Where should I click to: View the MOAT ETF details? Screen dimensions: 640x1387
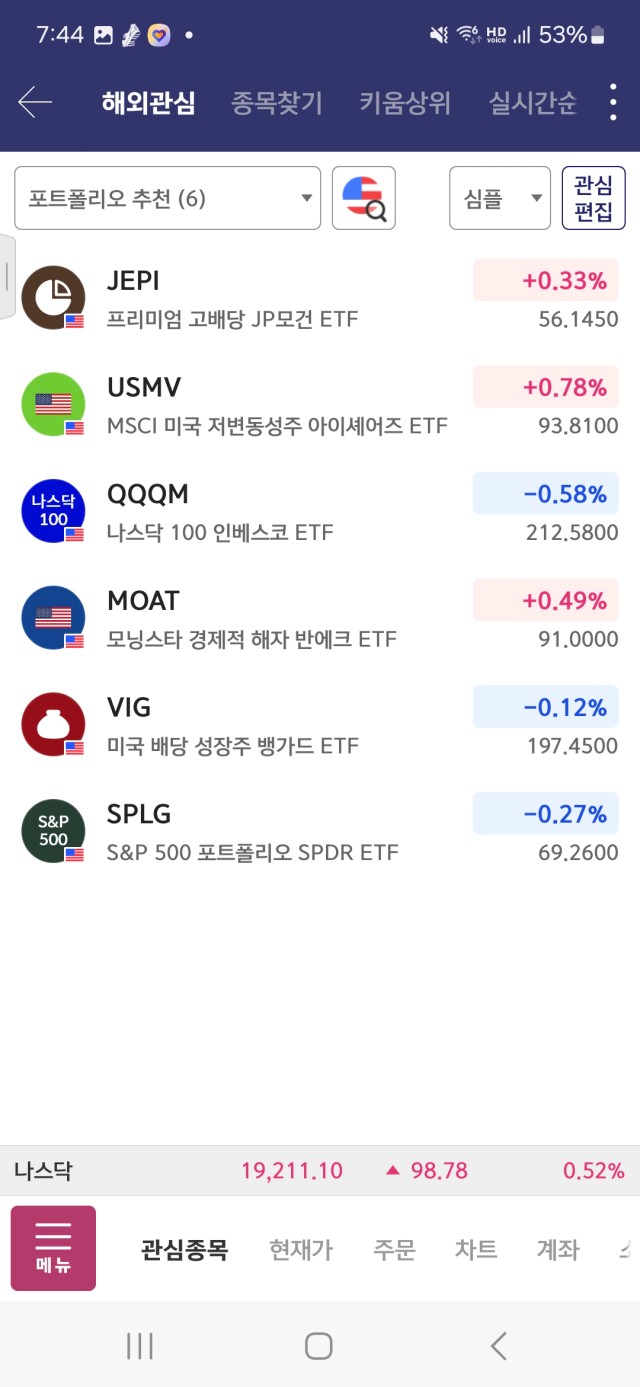tap(320, 618)
